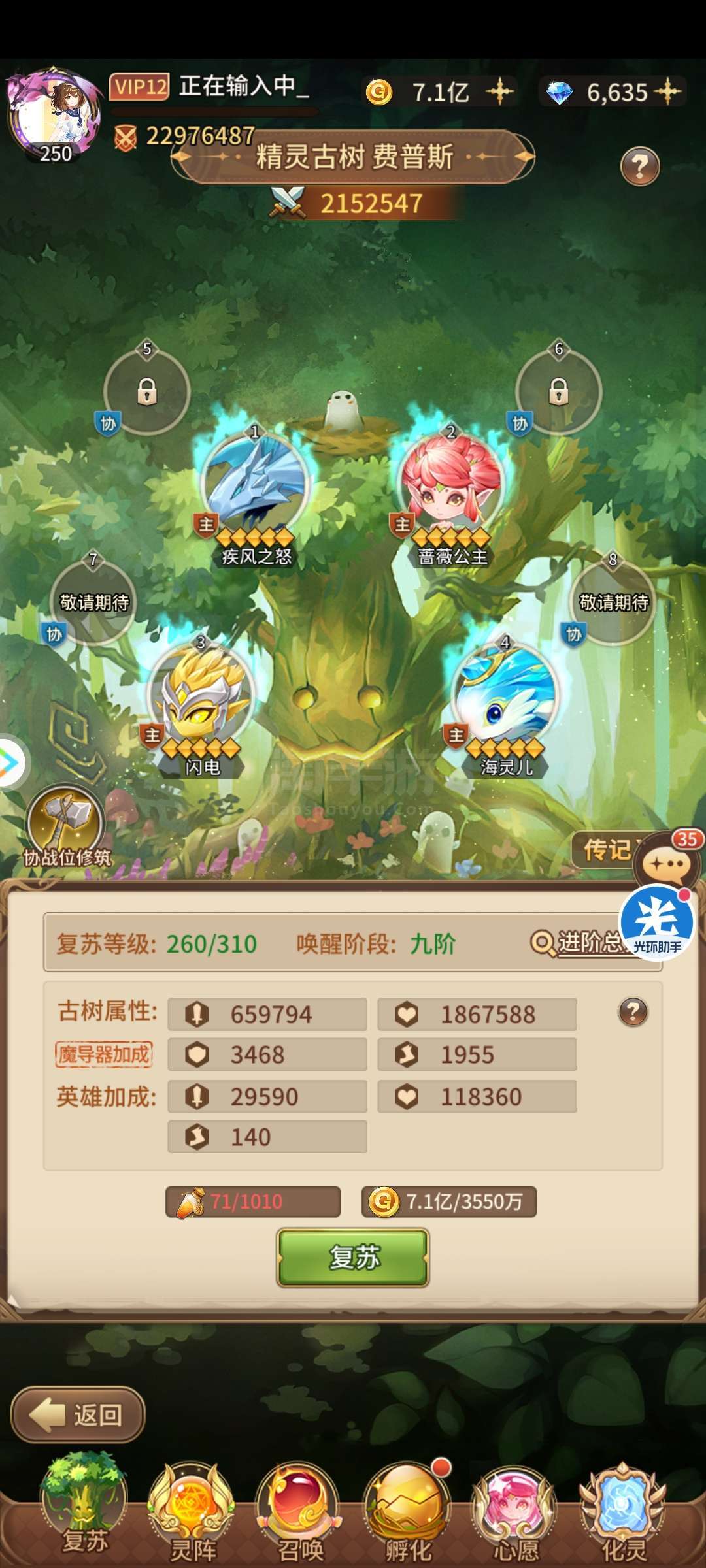Tap locked assist slot 5
Image resolution: width=706 pixels, height=1568 pixels.
[146, 391]
